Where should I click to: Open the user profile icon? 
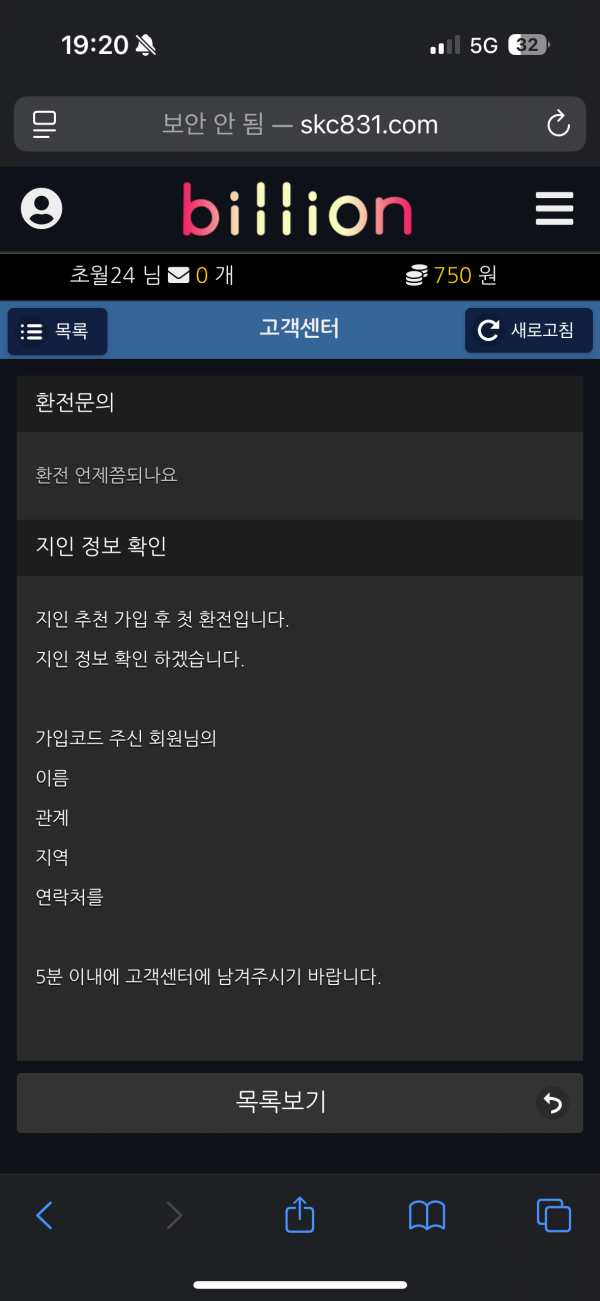(x=42, y=209)
